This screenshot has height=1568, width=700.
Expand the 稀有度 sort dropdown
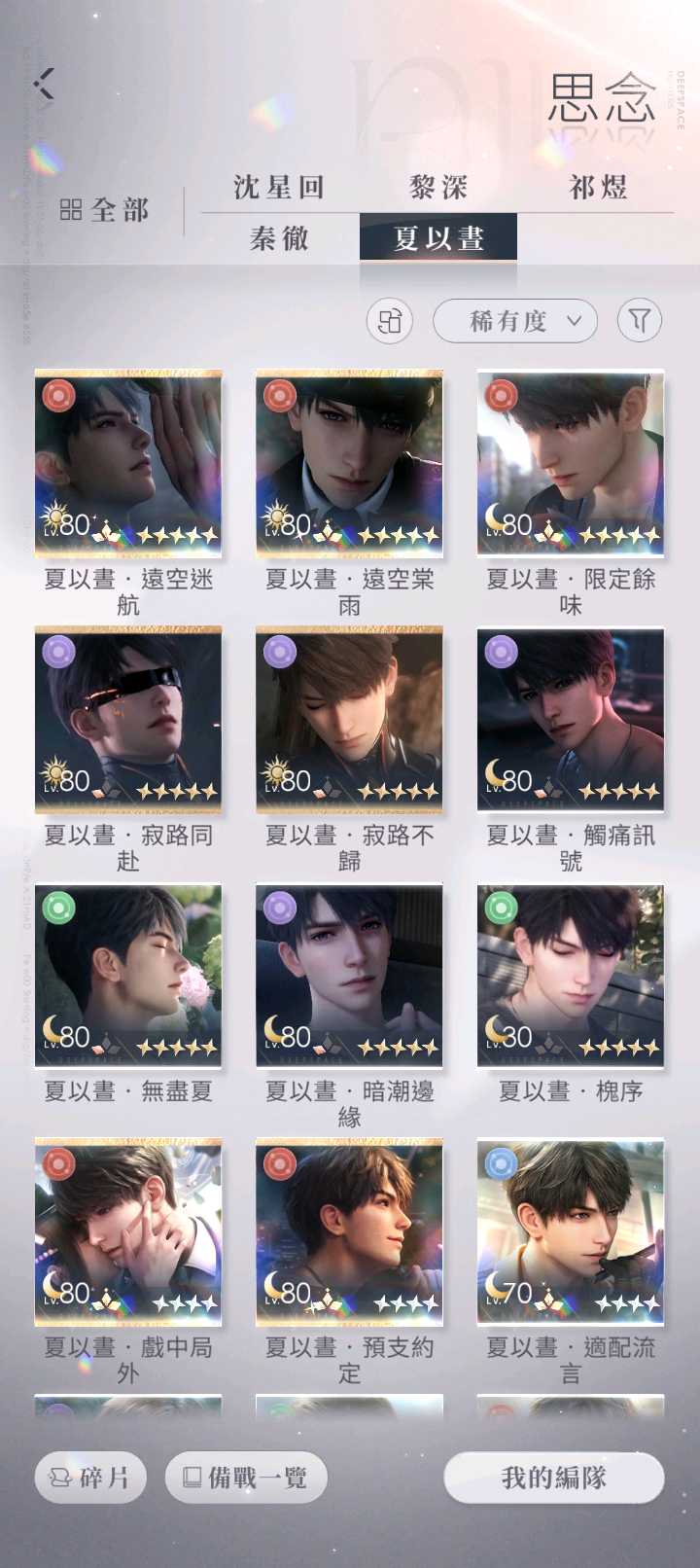click(515, 321)
